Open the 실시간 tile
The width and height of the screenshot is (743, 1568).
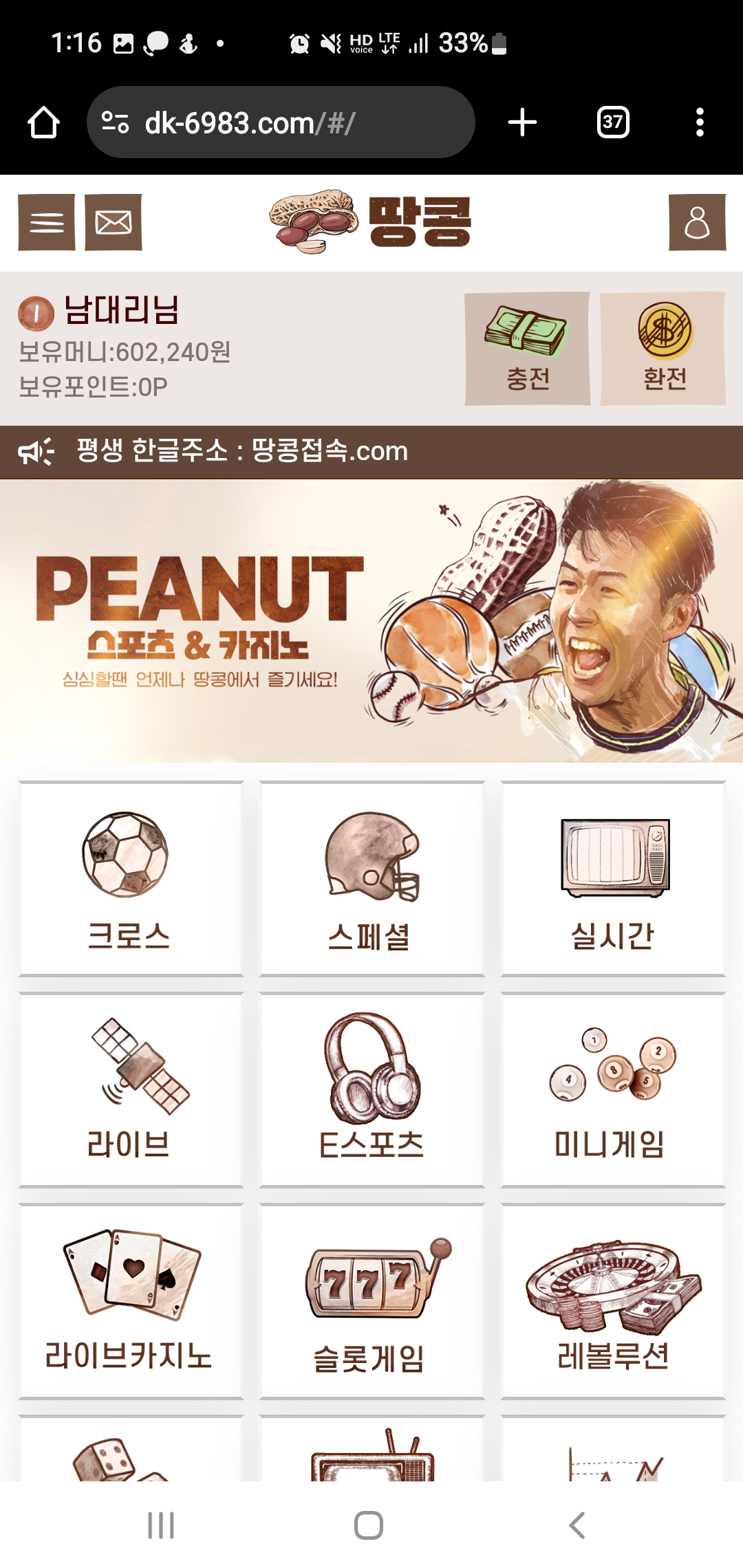pos(613,879)
